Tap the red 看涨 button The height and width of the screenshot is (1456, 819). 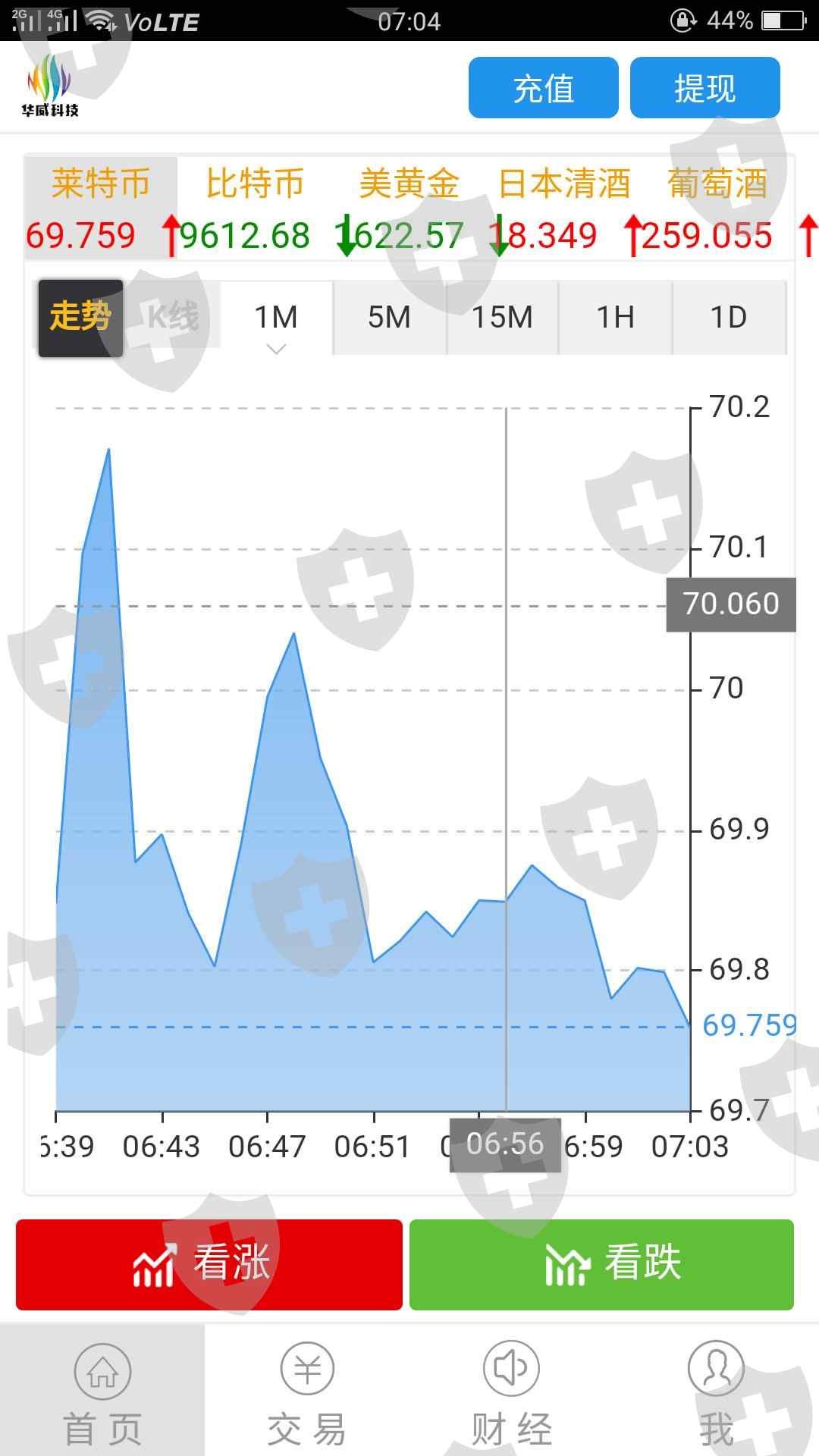coord(209,1264)
